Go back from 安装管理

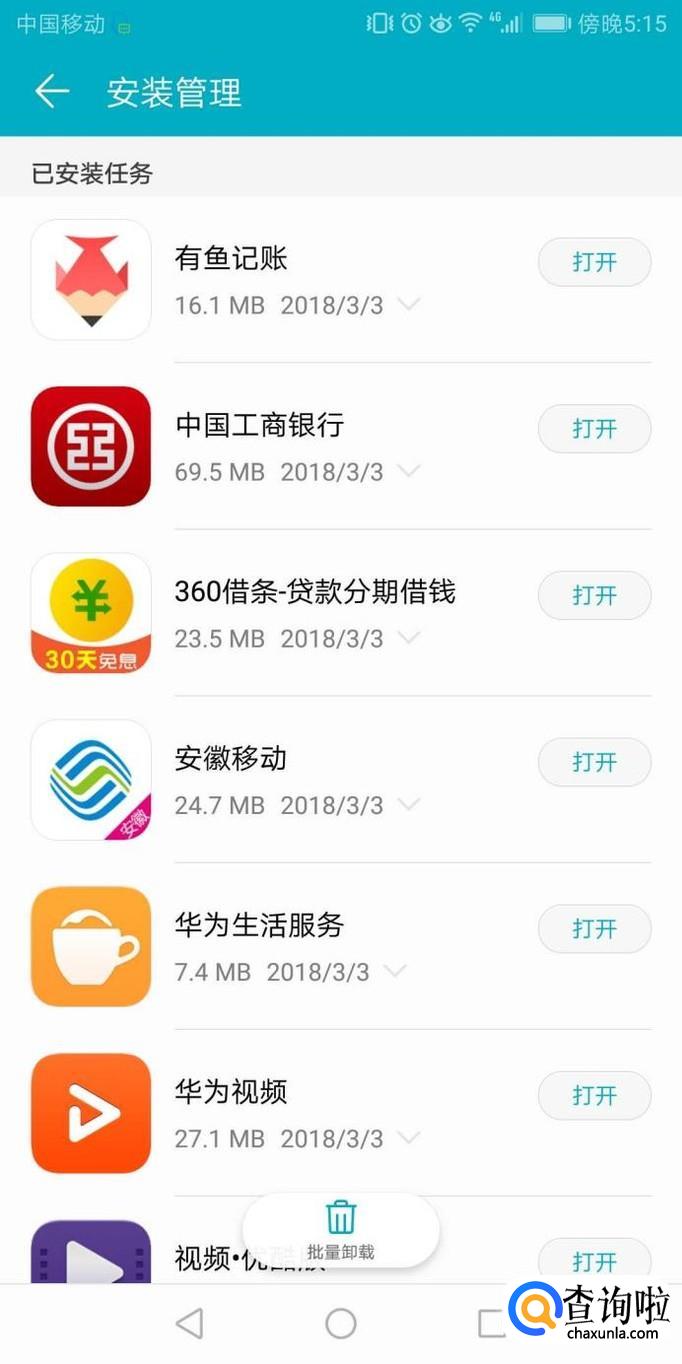click(x=52, y=92)
